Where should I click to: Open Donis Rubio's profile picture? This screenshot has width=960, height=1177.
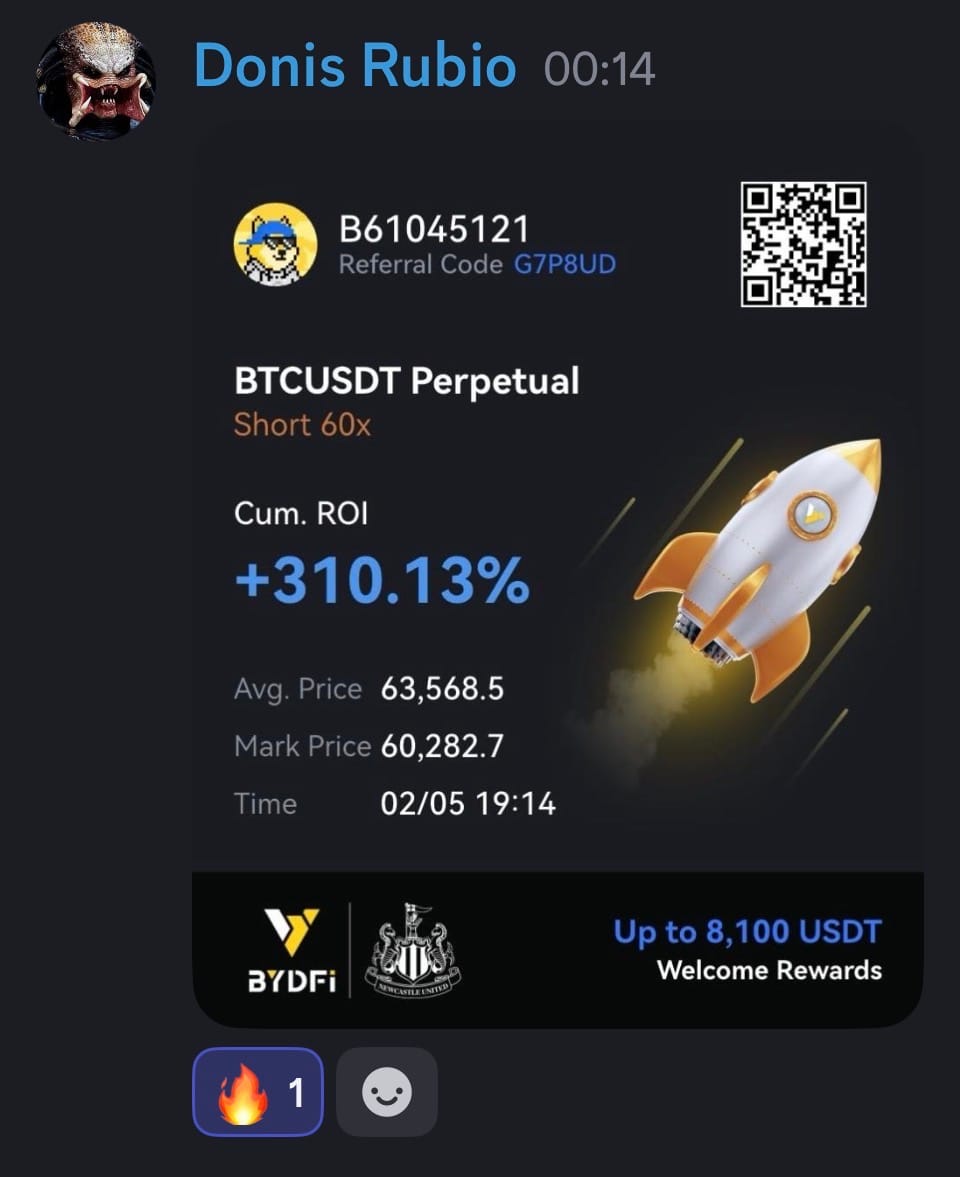[96, 81]
